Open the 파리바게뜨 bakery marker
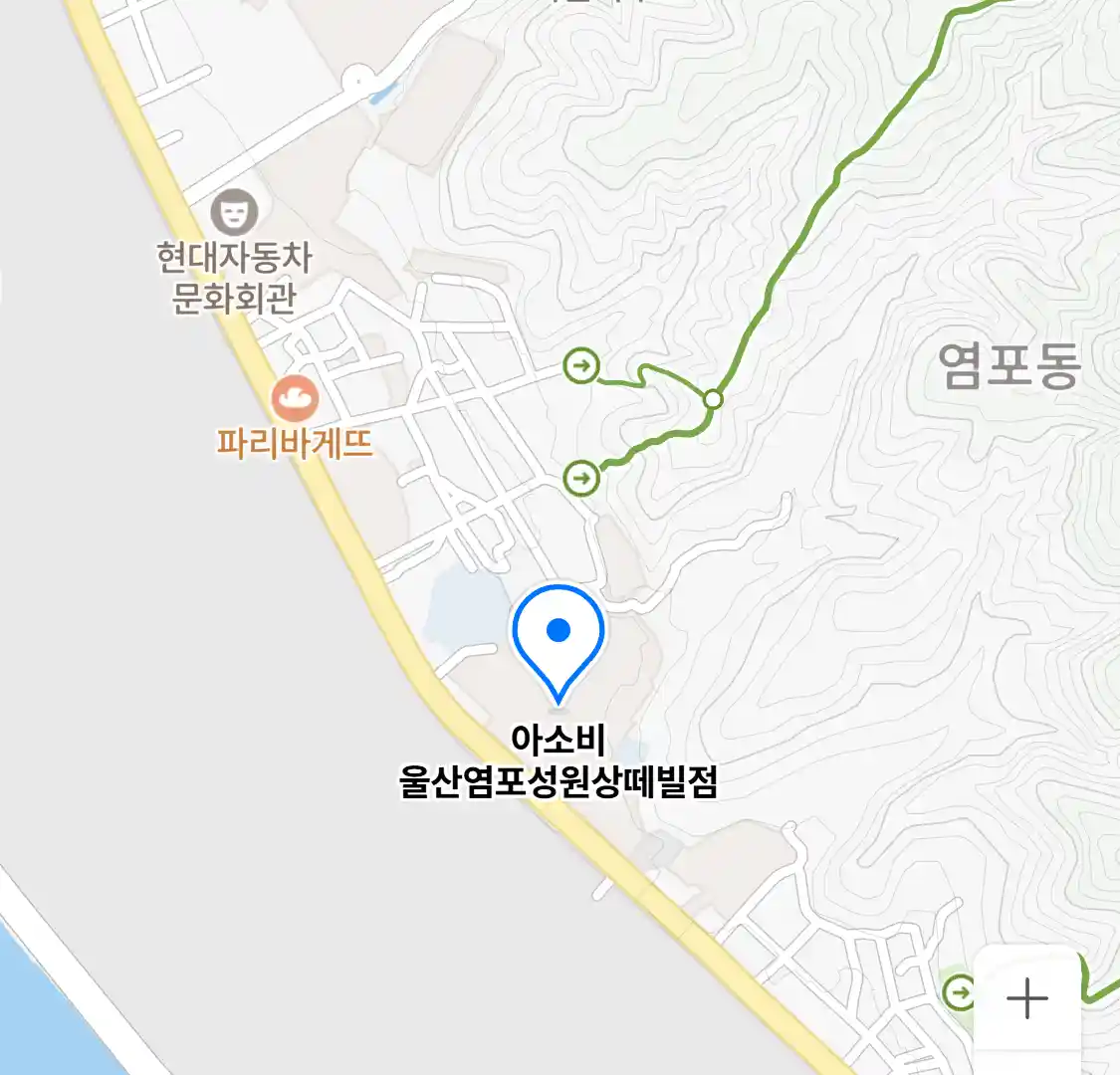The width and height of the screenshot is (1120, 1075). [x=295, y=400]
